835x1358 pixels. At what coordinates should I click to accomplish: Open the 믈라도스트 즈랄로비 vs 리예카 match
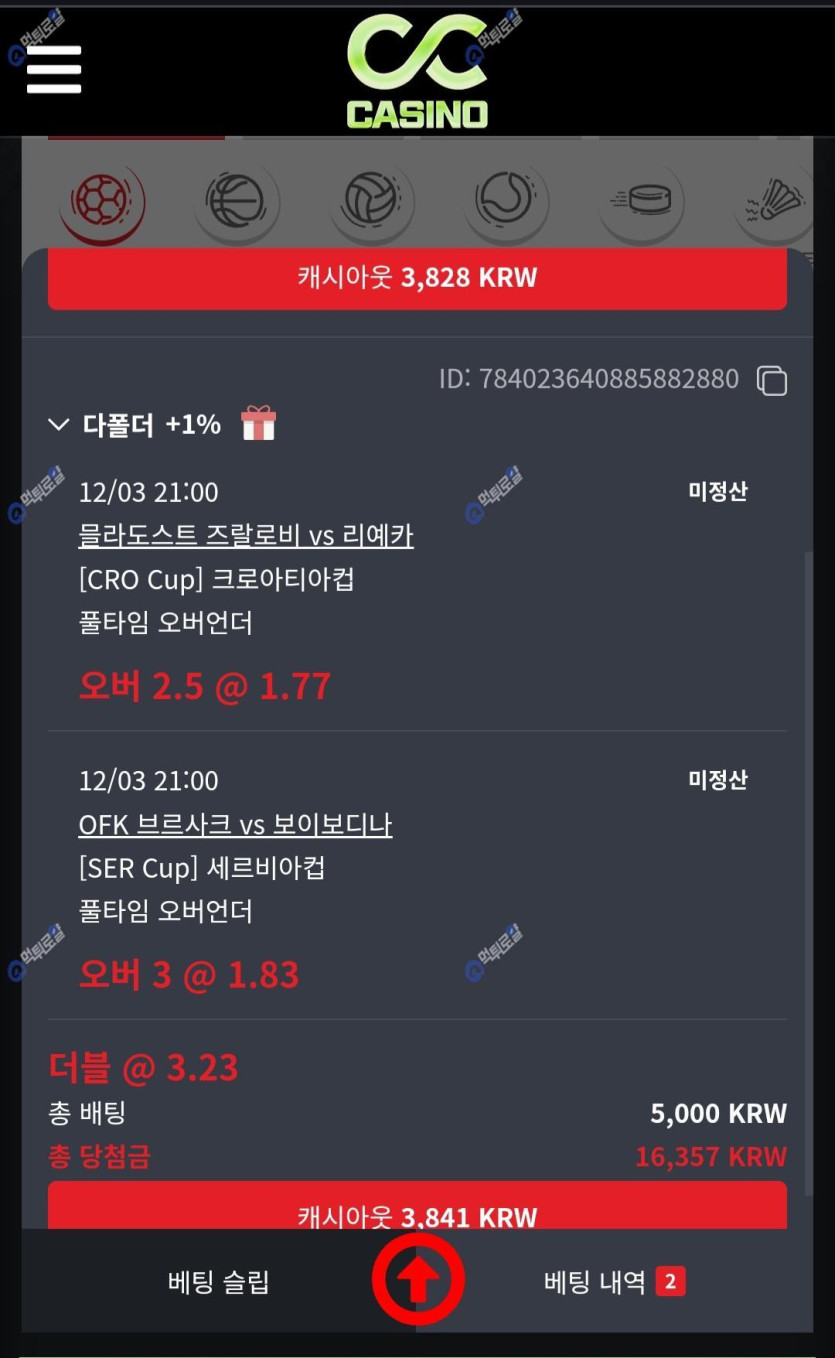246,536
